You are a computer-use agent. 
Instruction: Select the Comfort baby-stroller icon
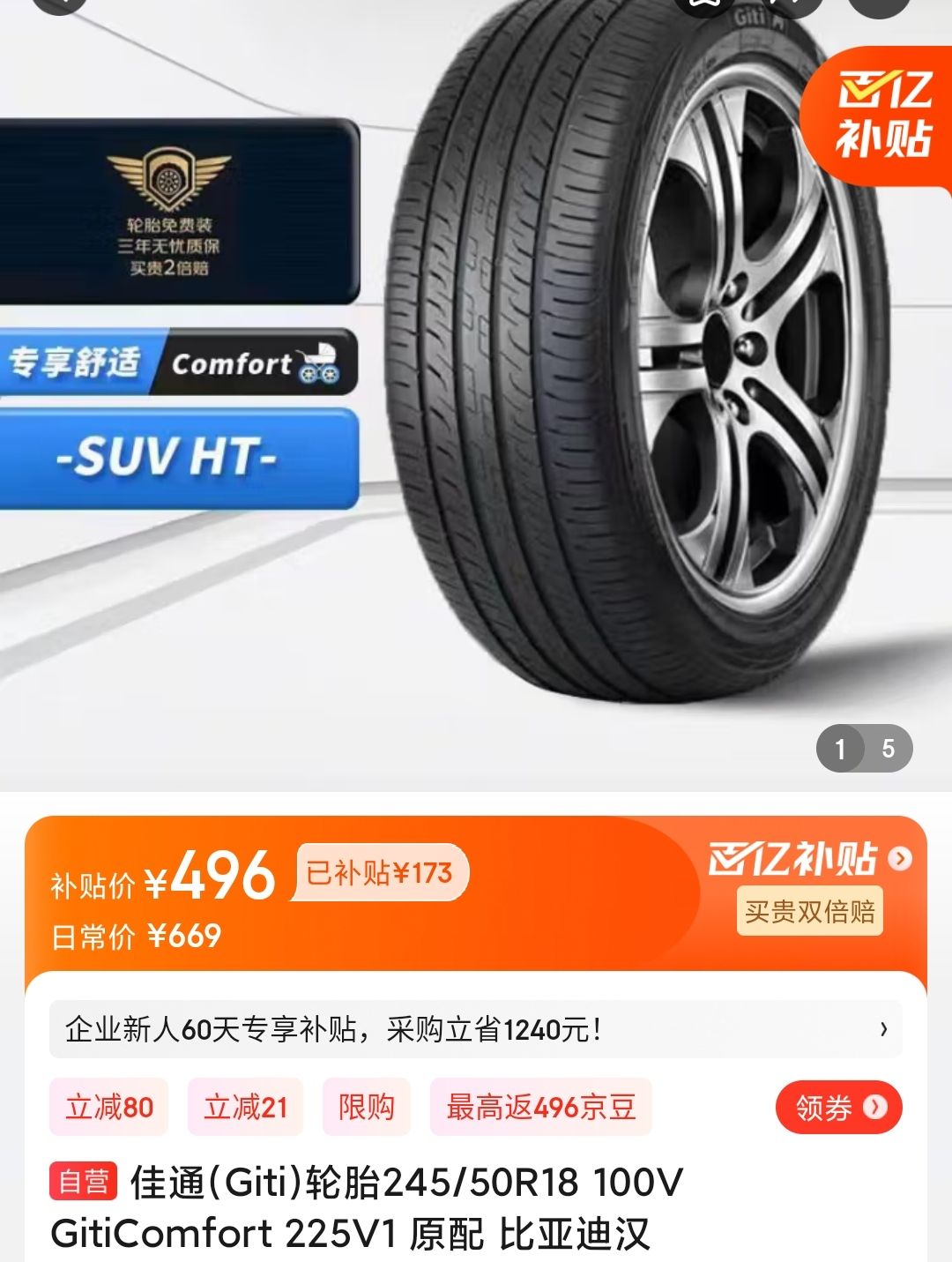click(316, 363)
